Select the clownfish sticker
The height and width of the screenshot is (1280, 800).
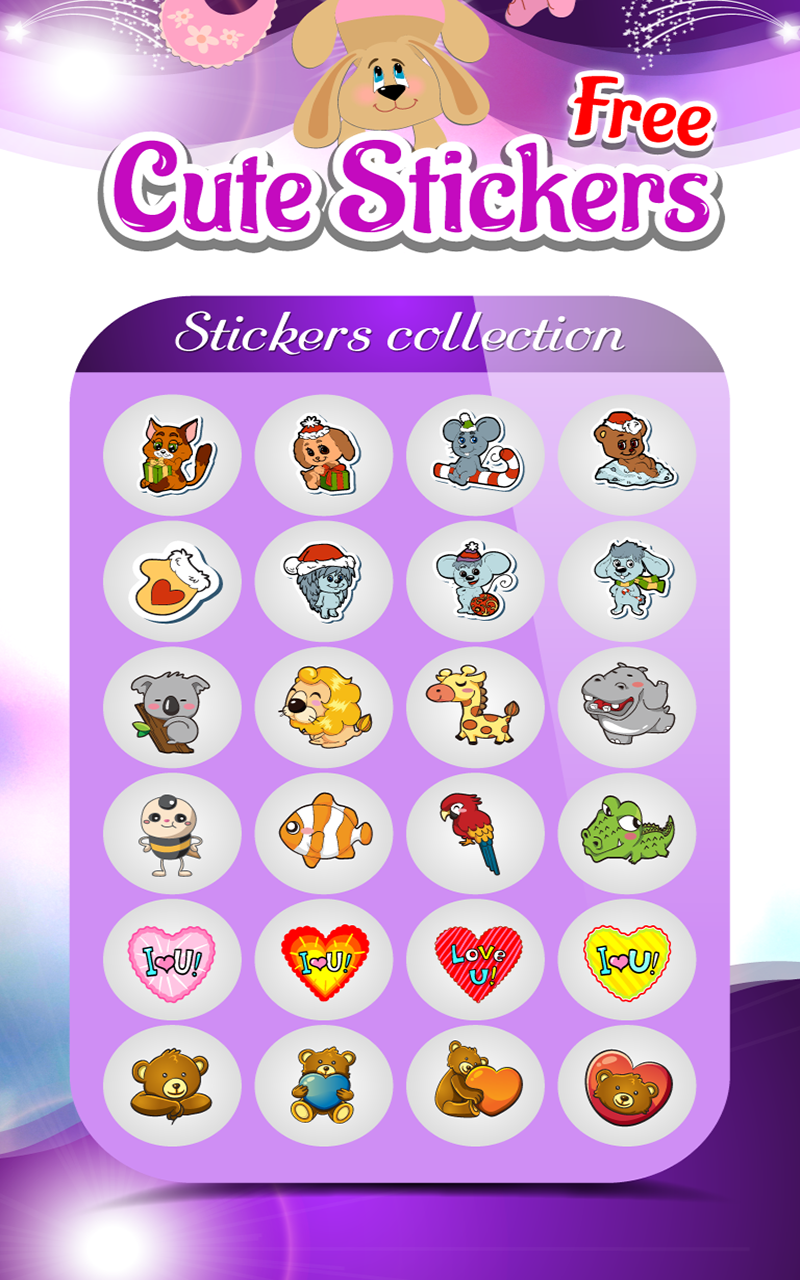(x=325, y=834)
